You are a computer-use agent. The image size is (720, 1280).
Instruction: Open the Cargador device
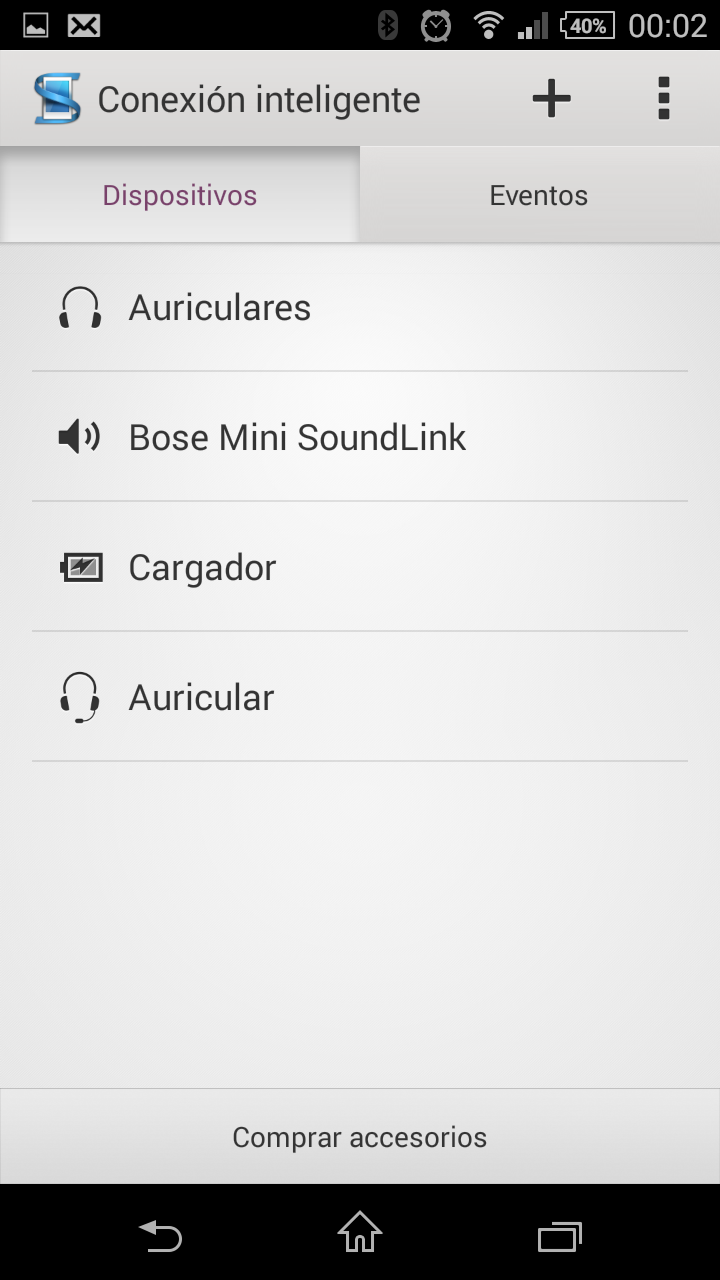359,568
